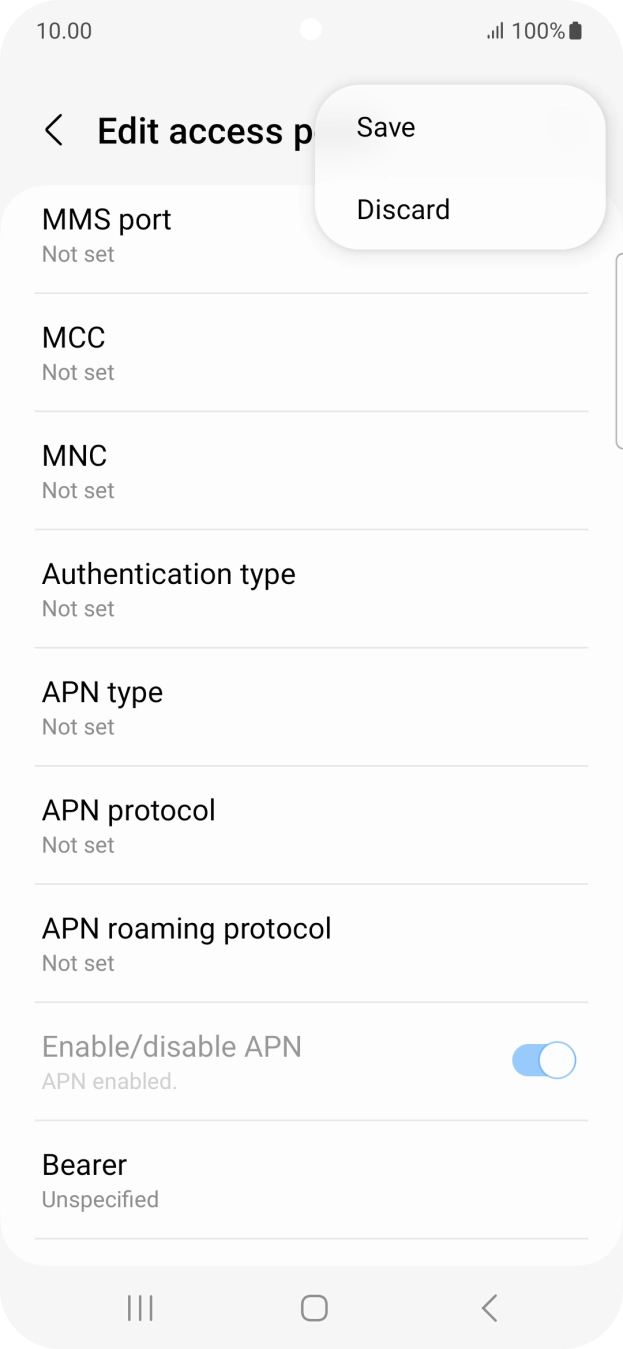Viewport: 623px width, 1349px height.
Task: Open the recent apps view
Action: [x=140, y=1308]
